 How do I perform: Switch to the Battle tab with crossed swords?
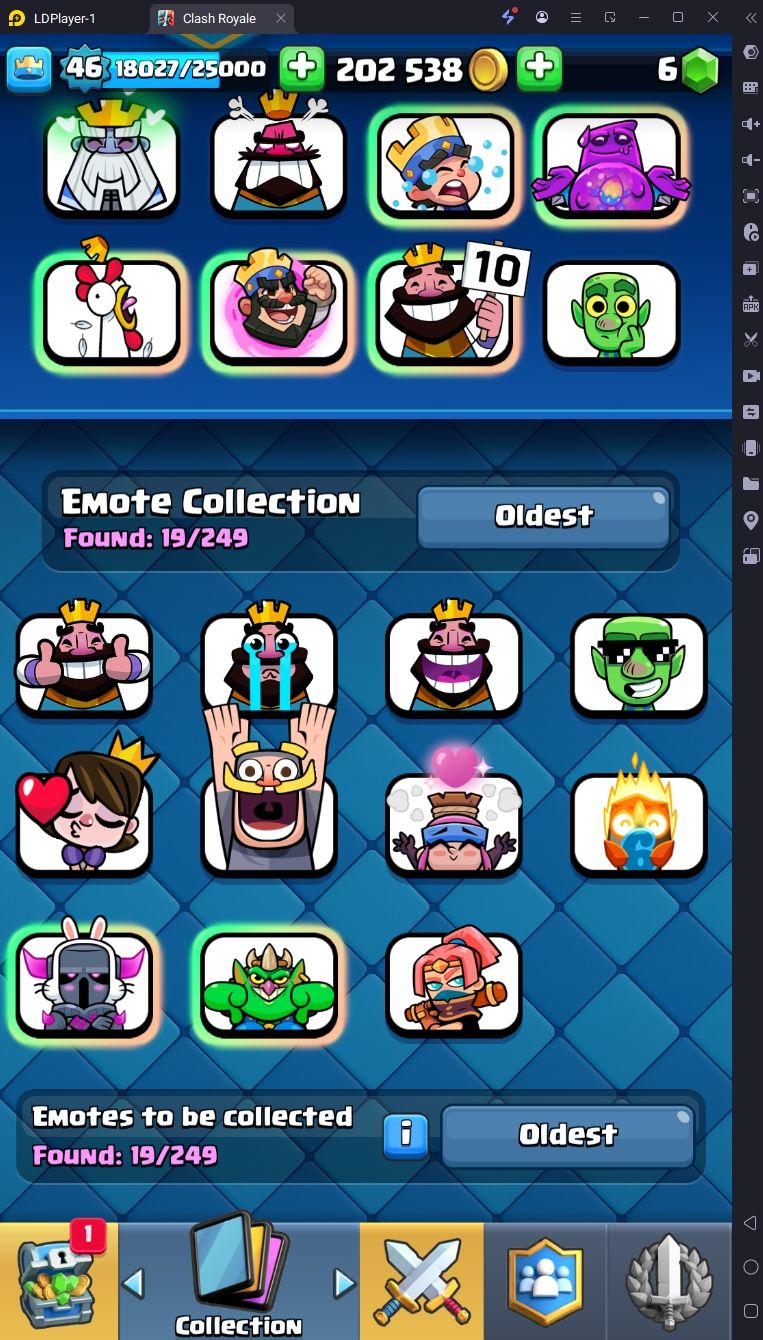tap(422, 1280)
